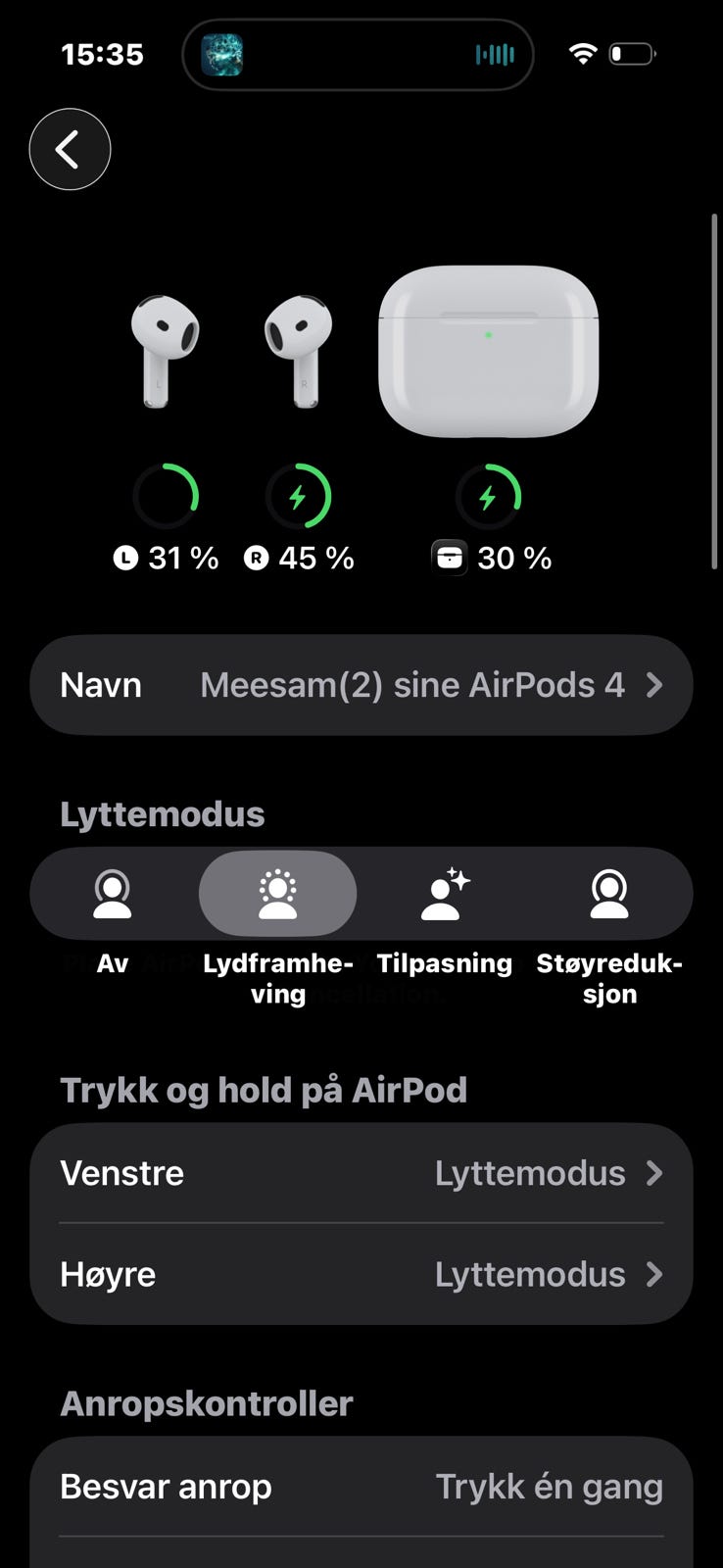Go back using the arrow button
Image resolution: width=723 pixels, height=1568 pixels.
[x=70, y=150]
